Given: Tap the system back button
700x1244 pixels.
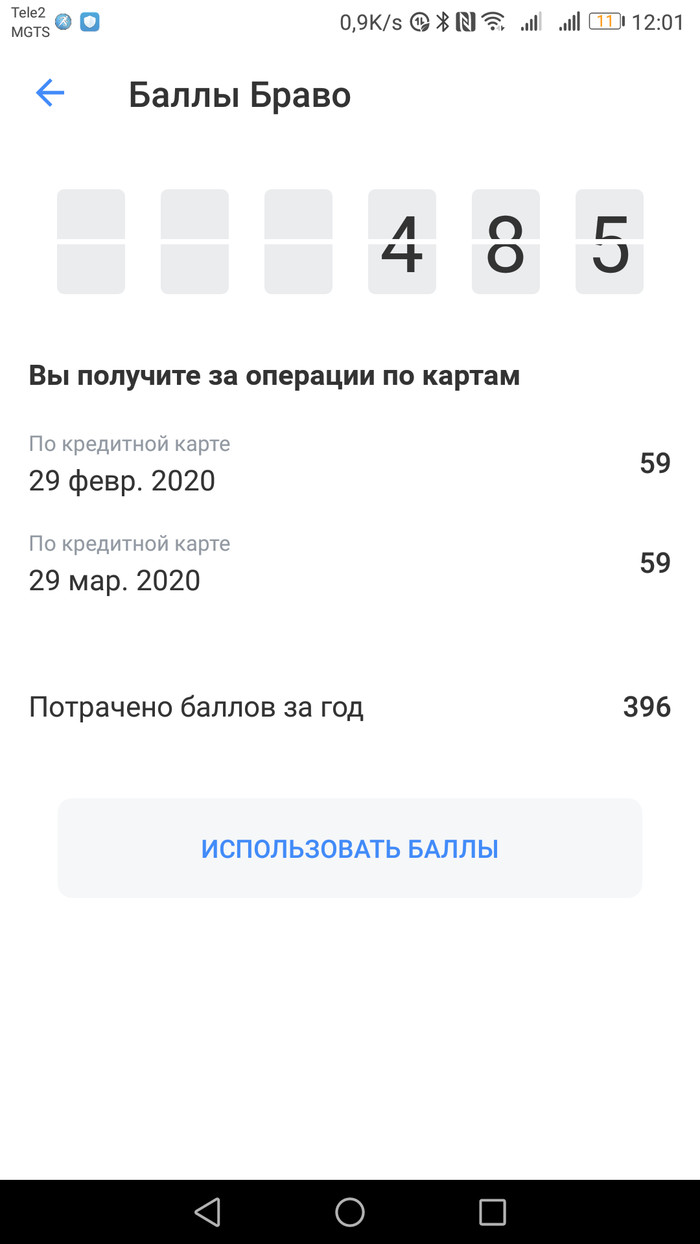Looking at the screenshot, I should (207, 1212).
